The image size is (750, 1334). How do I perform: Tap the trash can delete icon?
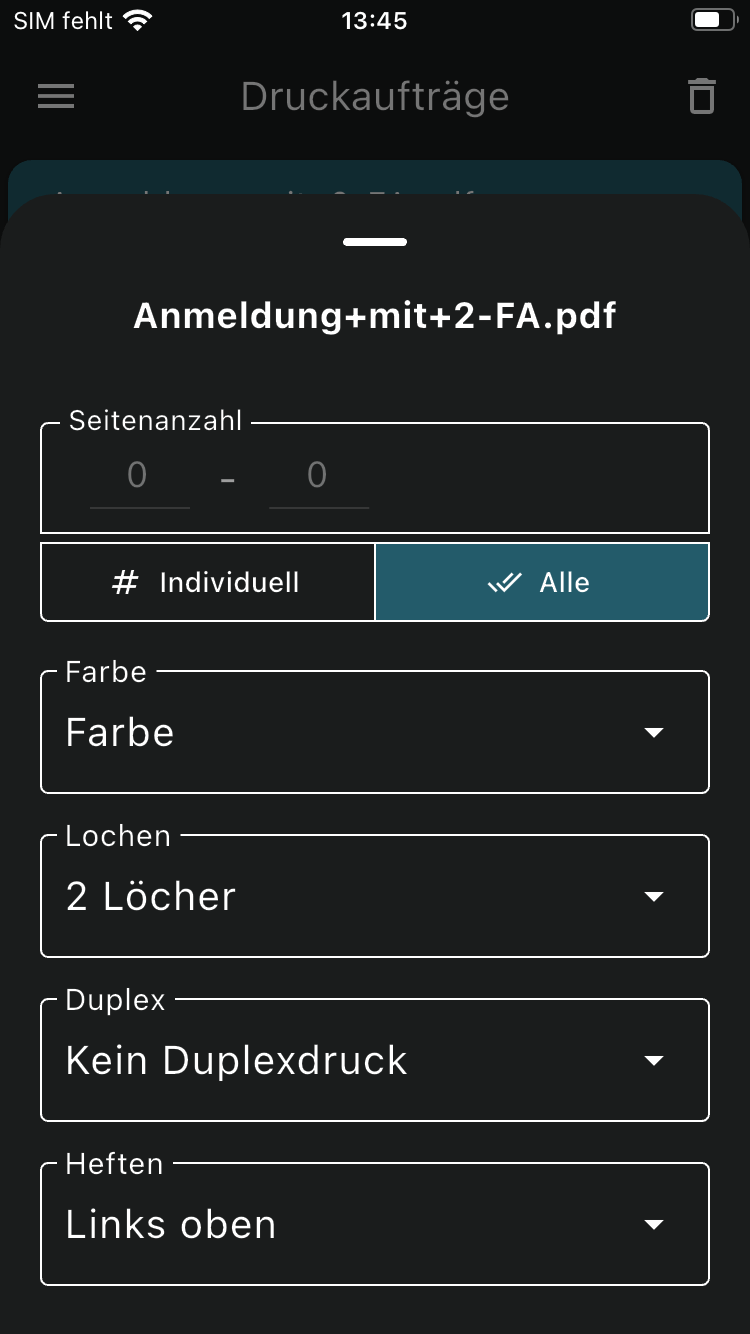pos(702,96)
